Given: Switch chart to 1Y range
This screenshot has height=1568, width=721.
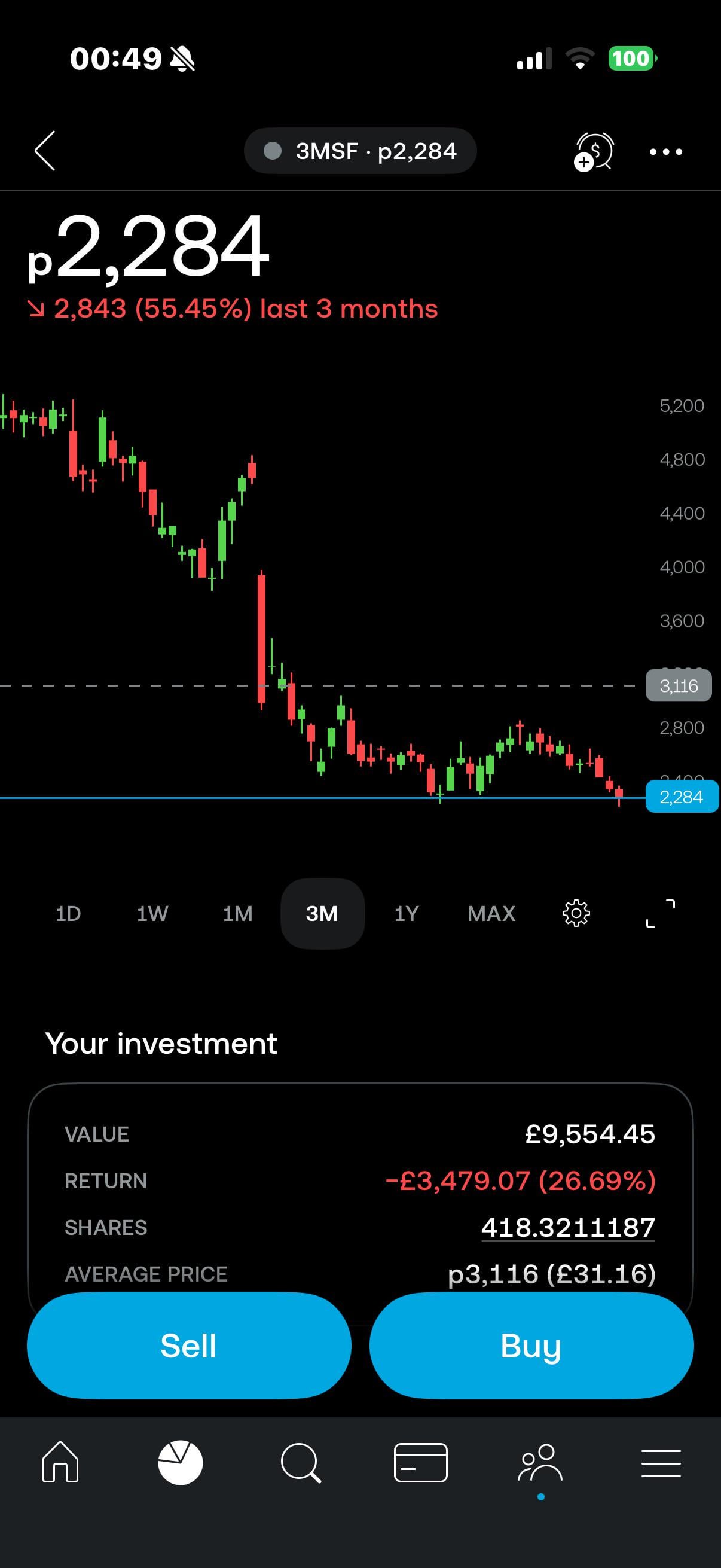Looking at the screenshot, I should [407, 914].
